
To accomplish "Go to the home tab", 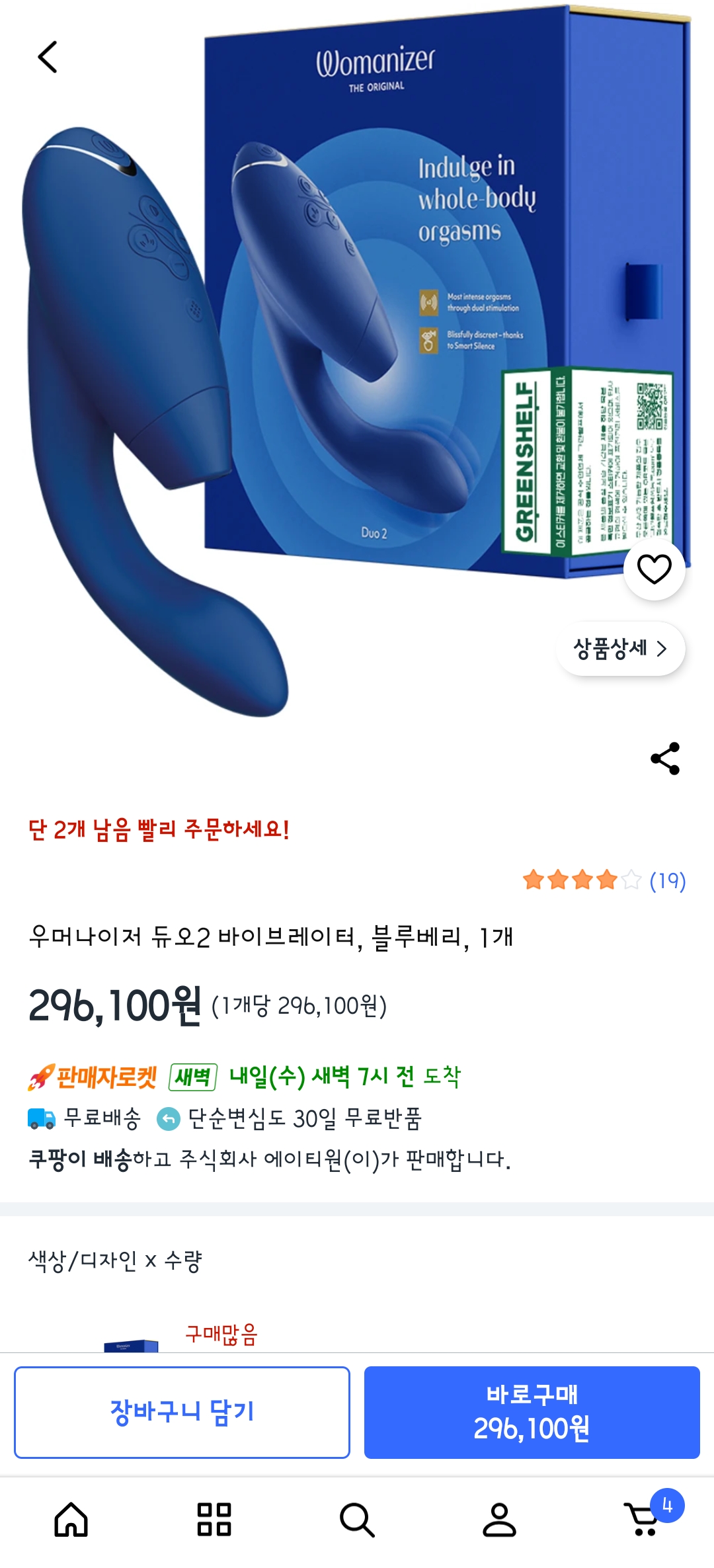I will point(71,1519).
